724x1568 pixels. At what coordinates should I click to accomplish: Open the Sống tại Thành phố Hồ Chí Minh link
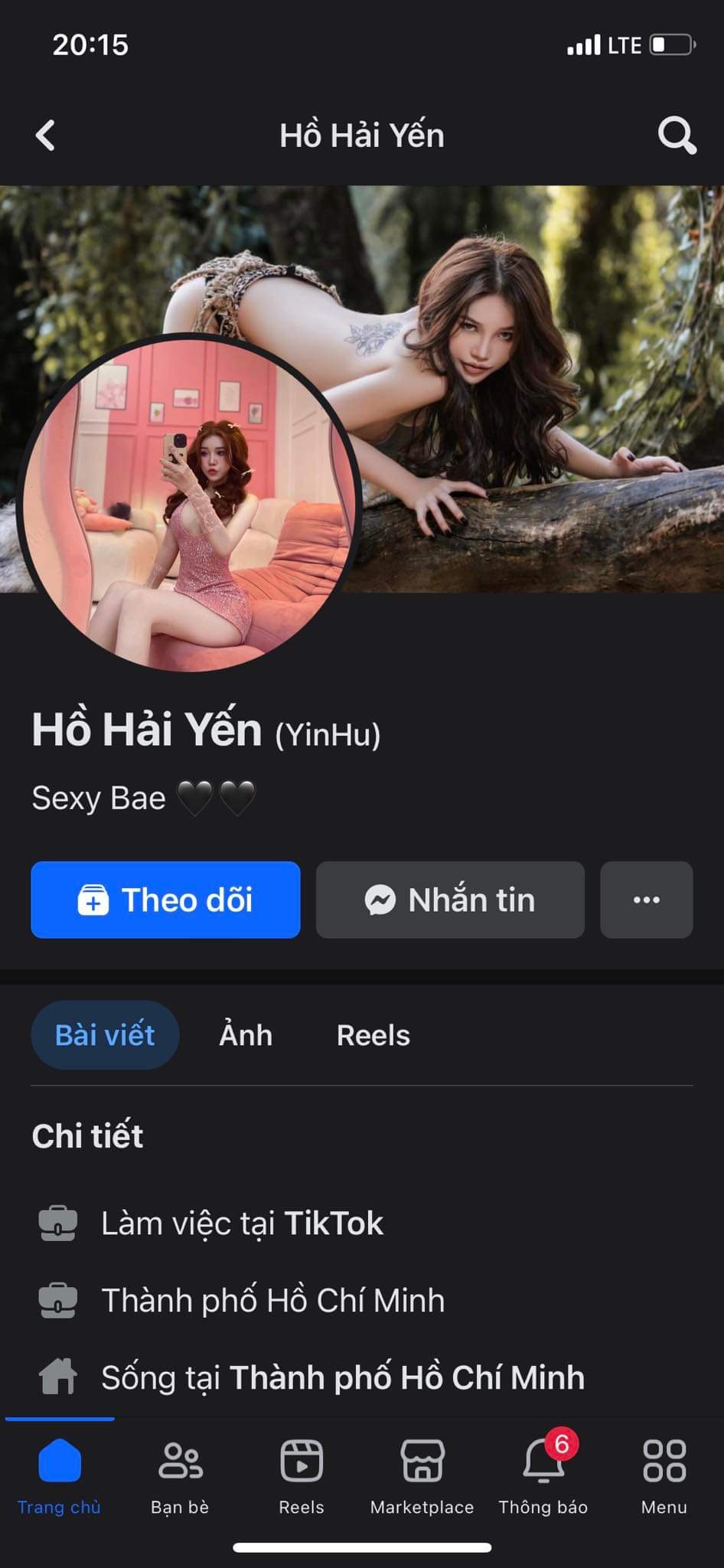click(407, 1377)
